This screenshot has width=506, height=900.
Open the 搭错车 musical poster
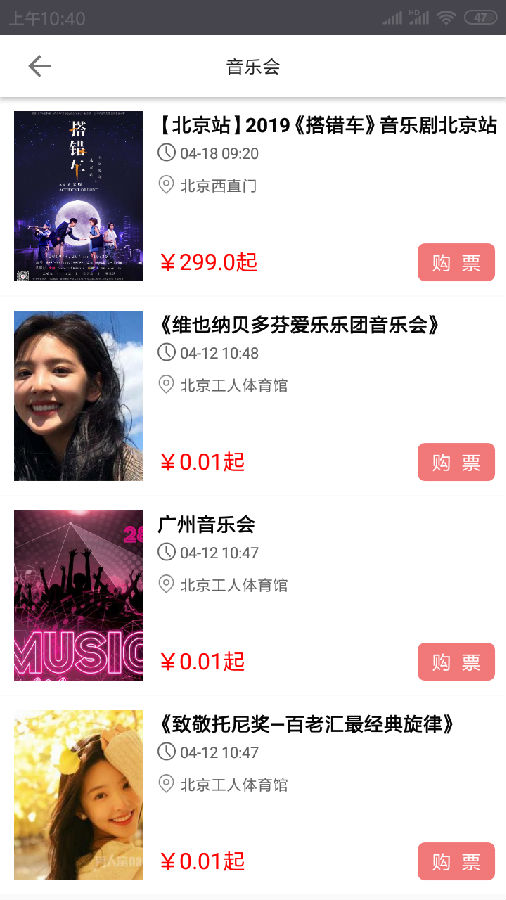pyautogui.click(x=79, y=196)
